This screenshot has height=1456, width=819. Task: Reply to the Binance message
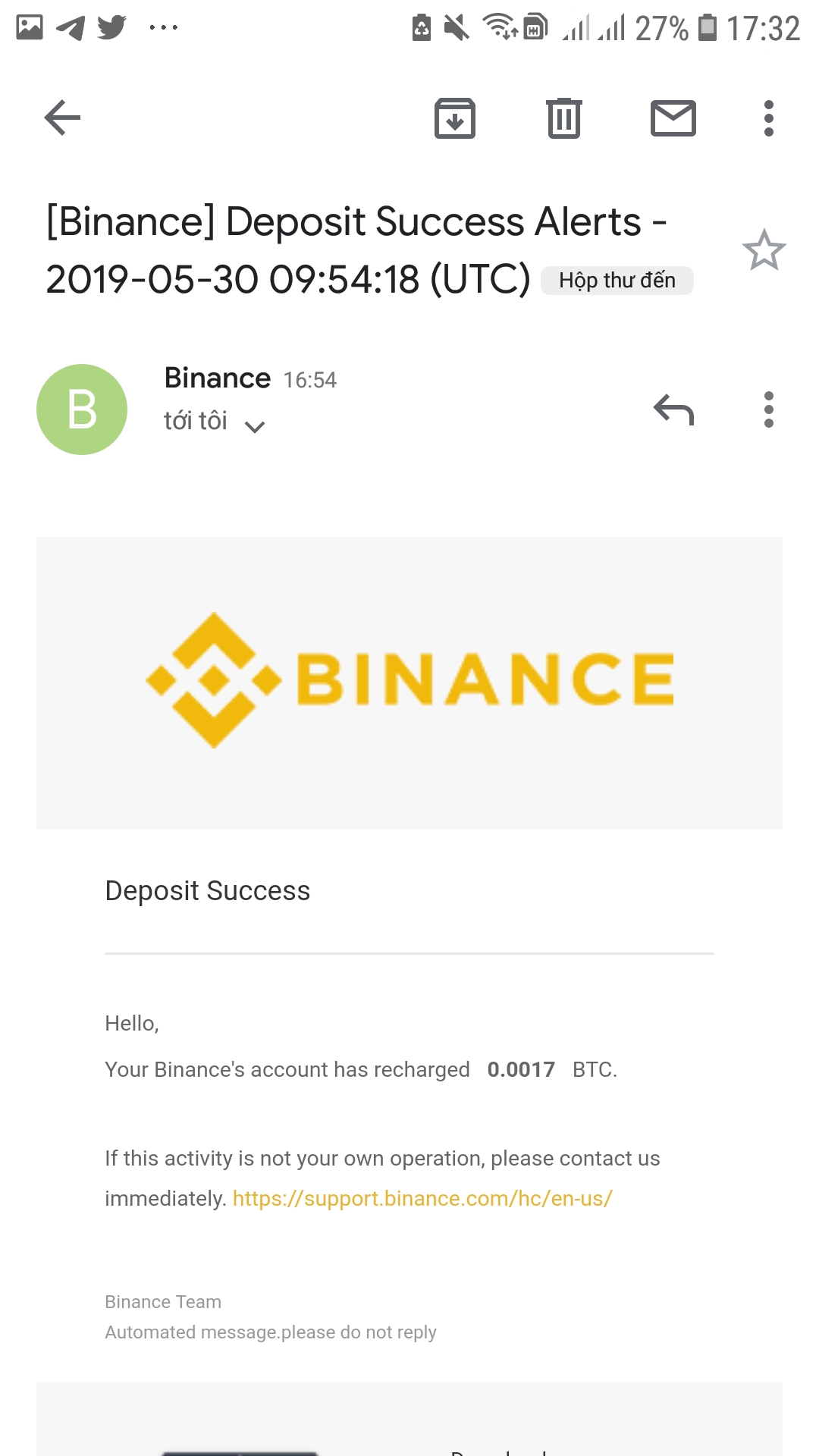click(673, 409)
